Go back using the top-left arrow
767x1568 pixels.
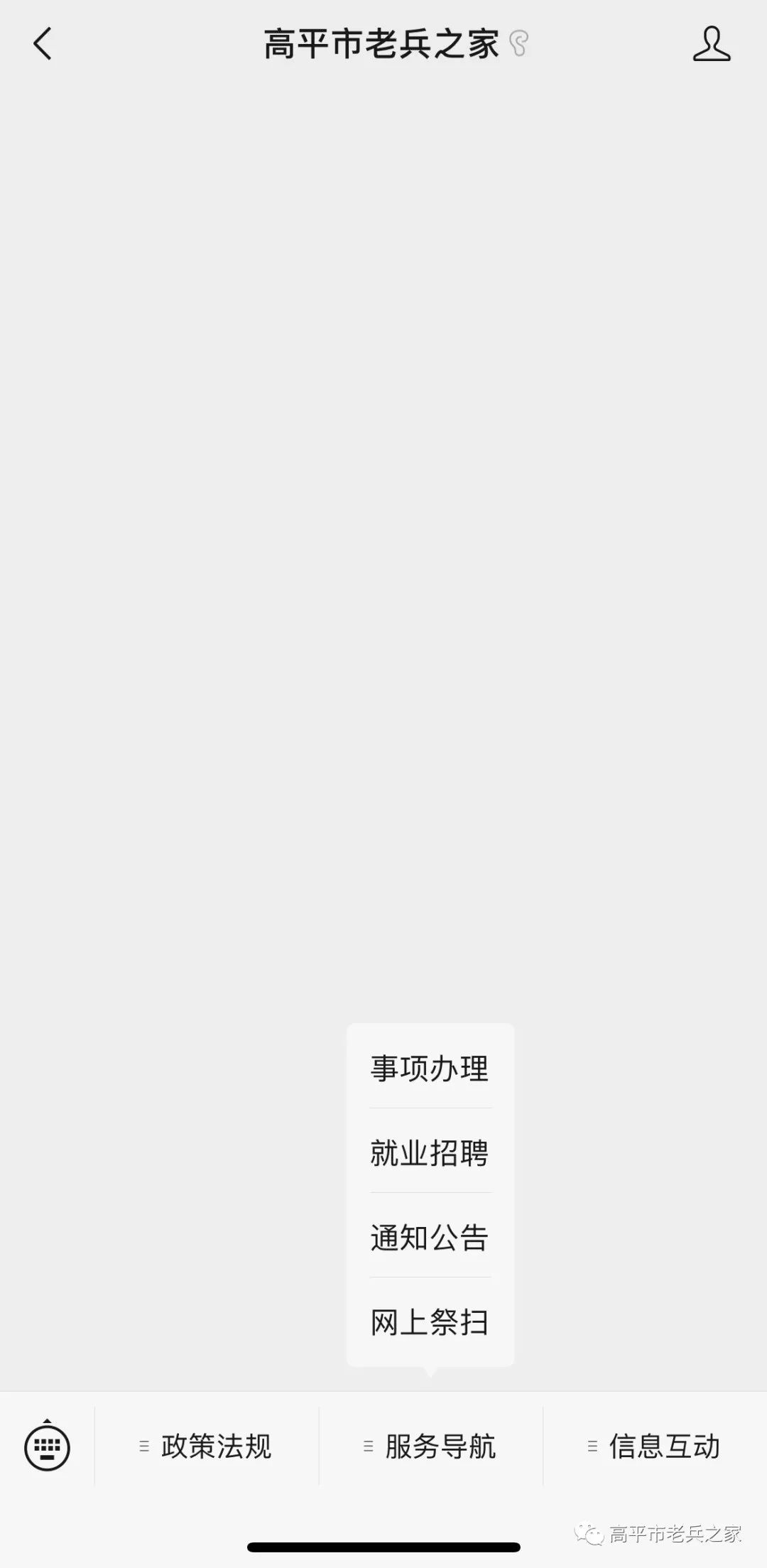pos(43,44)
